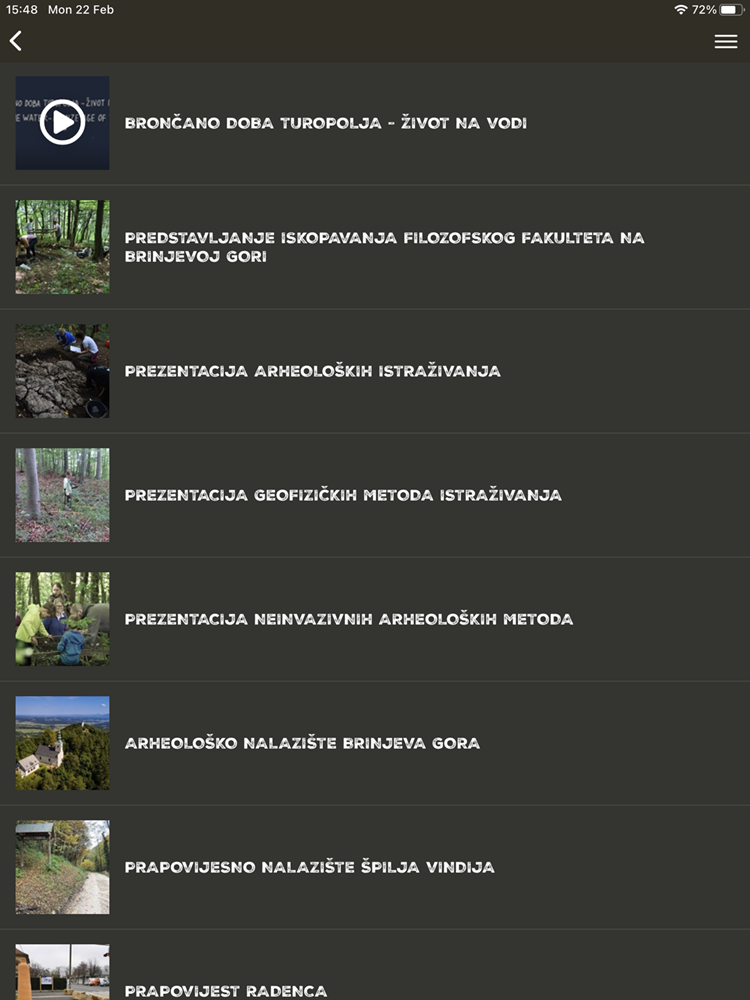View Prezentacija neinvazivnih arheoloških metoda

348,619
